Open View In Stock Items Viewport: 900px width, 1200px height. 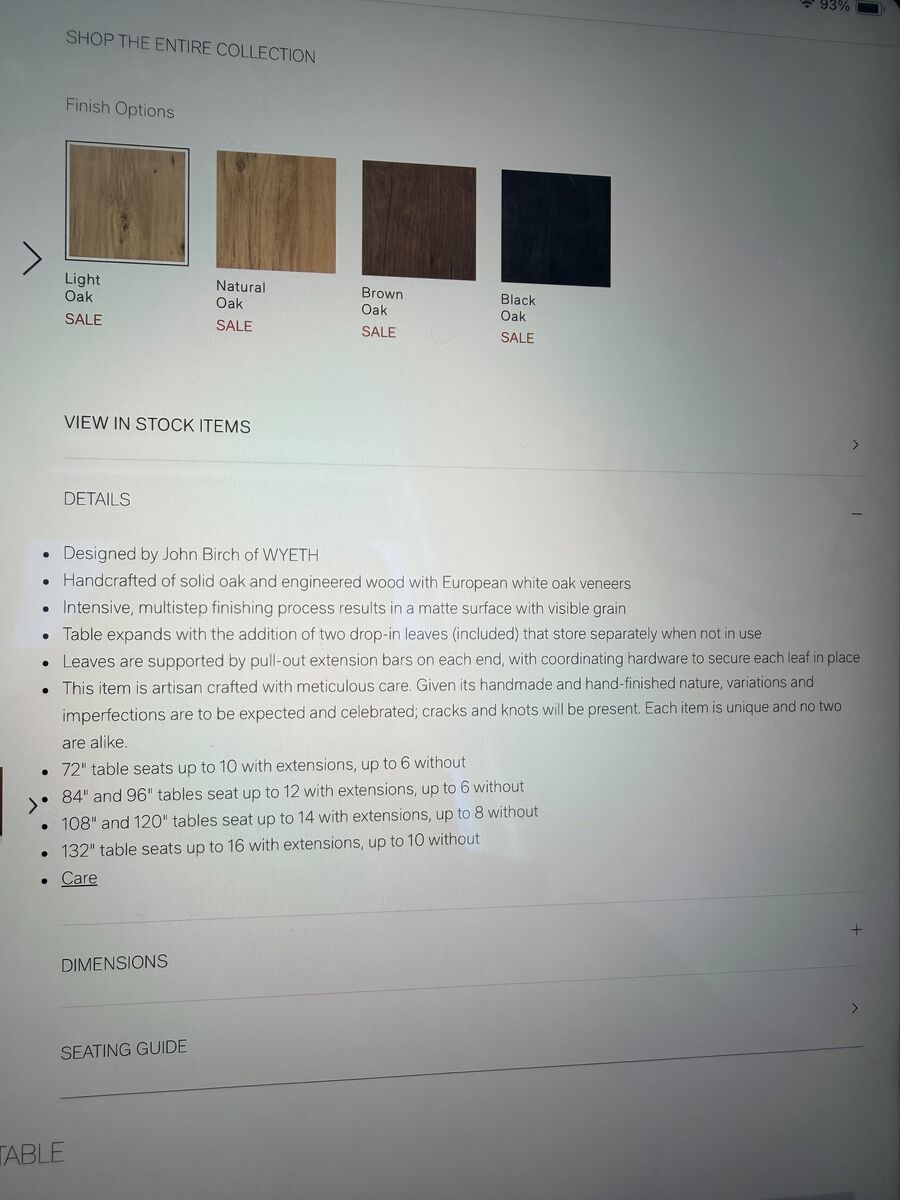157,425
